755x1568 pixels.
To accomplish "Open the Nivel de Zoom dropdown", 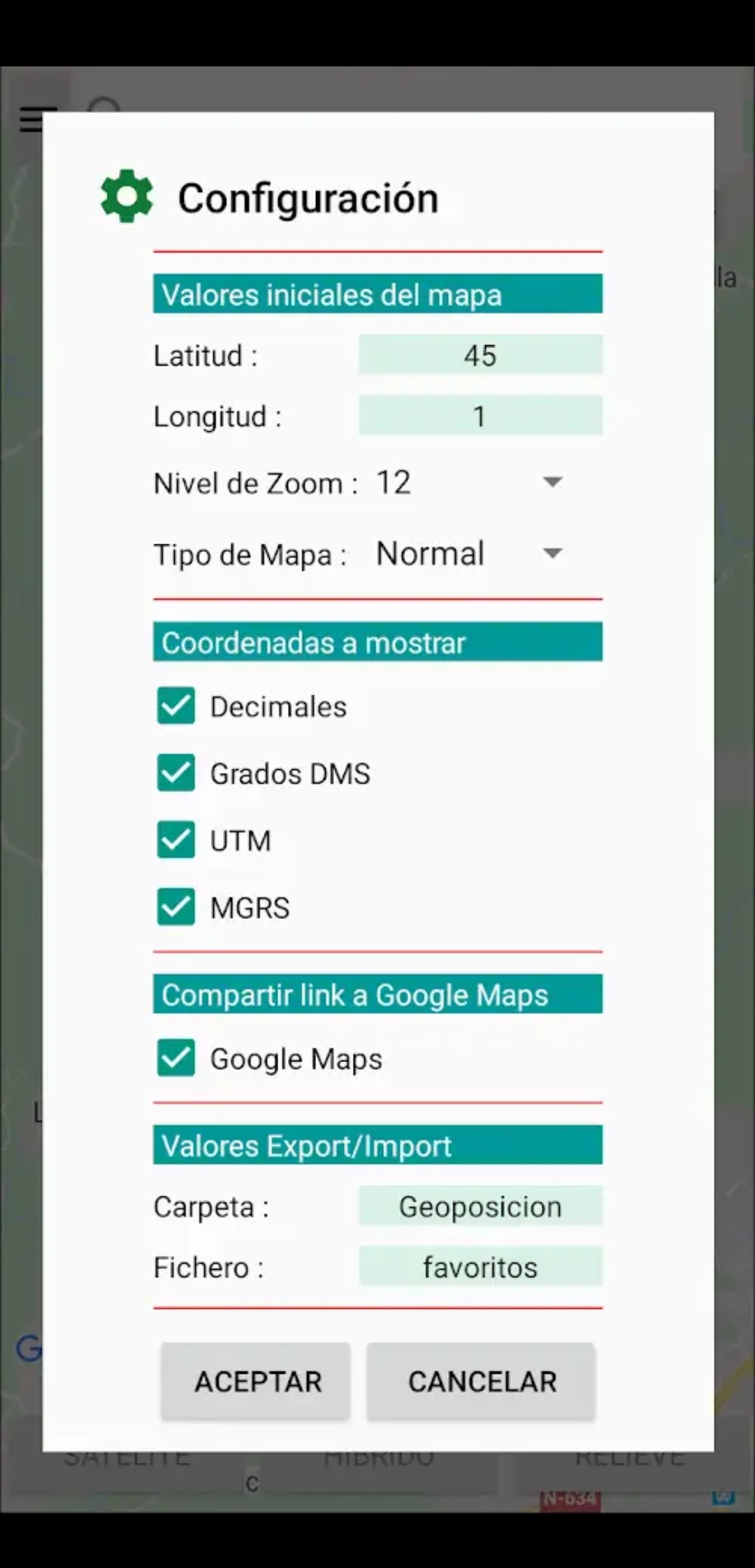I will coord(468,483).
